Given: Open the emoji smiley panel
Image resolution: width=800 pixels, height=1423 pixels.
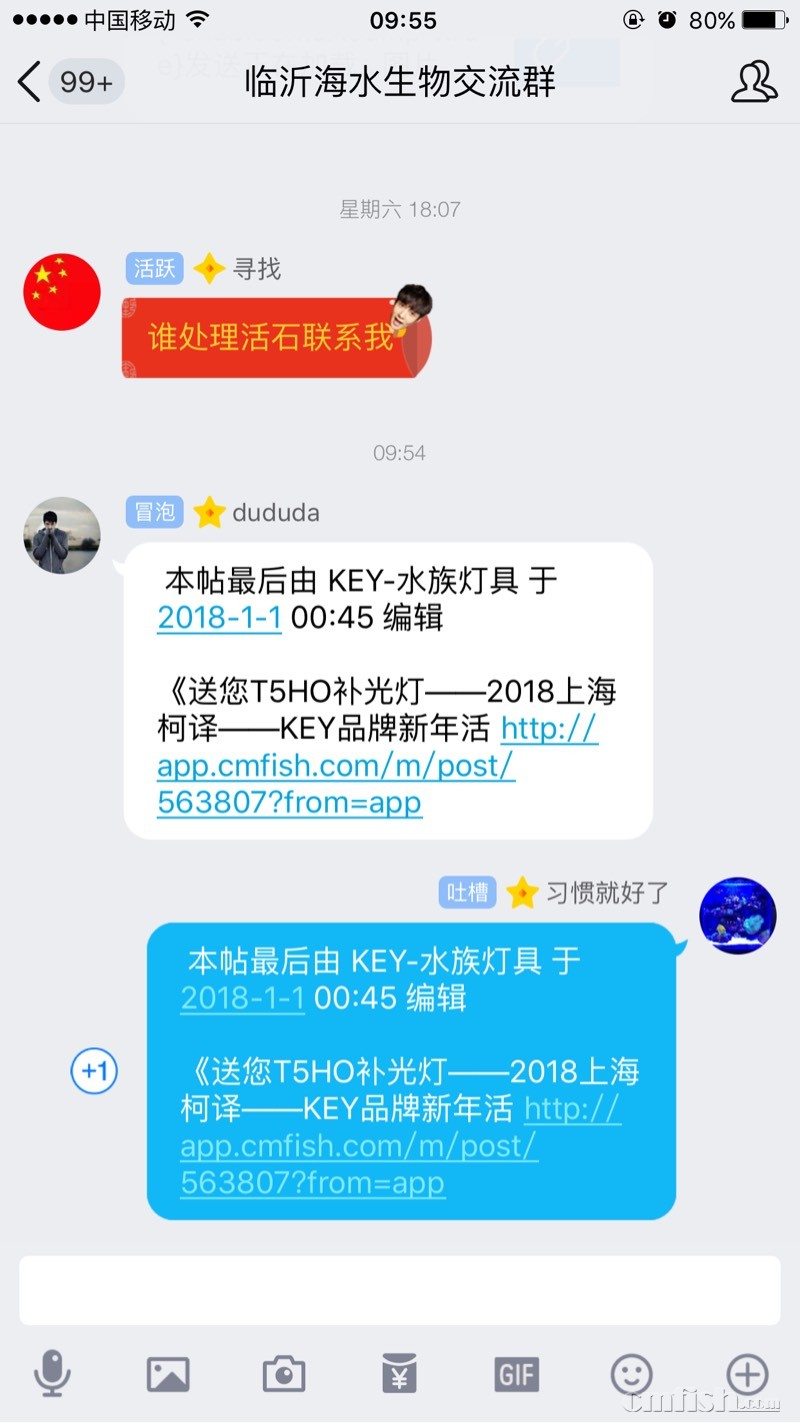Looking at the screenshot, I should tap(632, 1375).
